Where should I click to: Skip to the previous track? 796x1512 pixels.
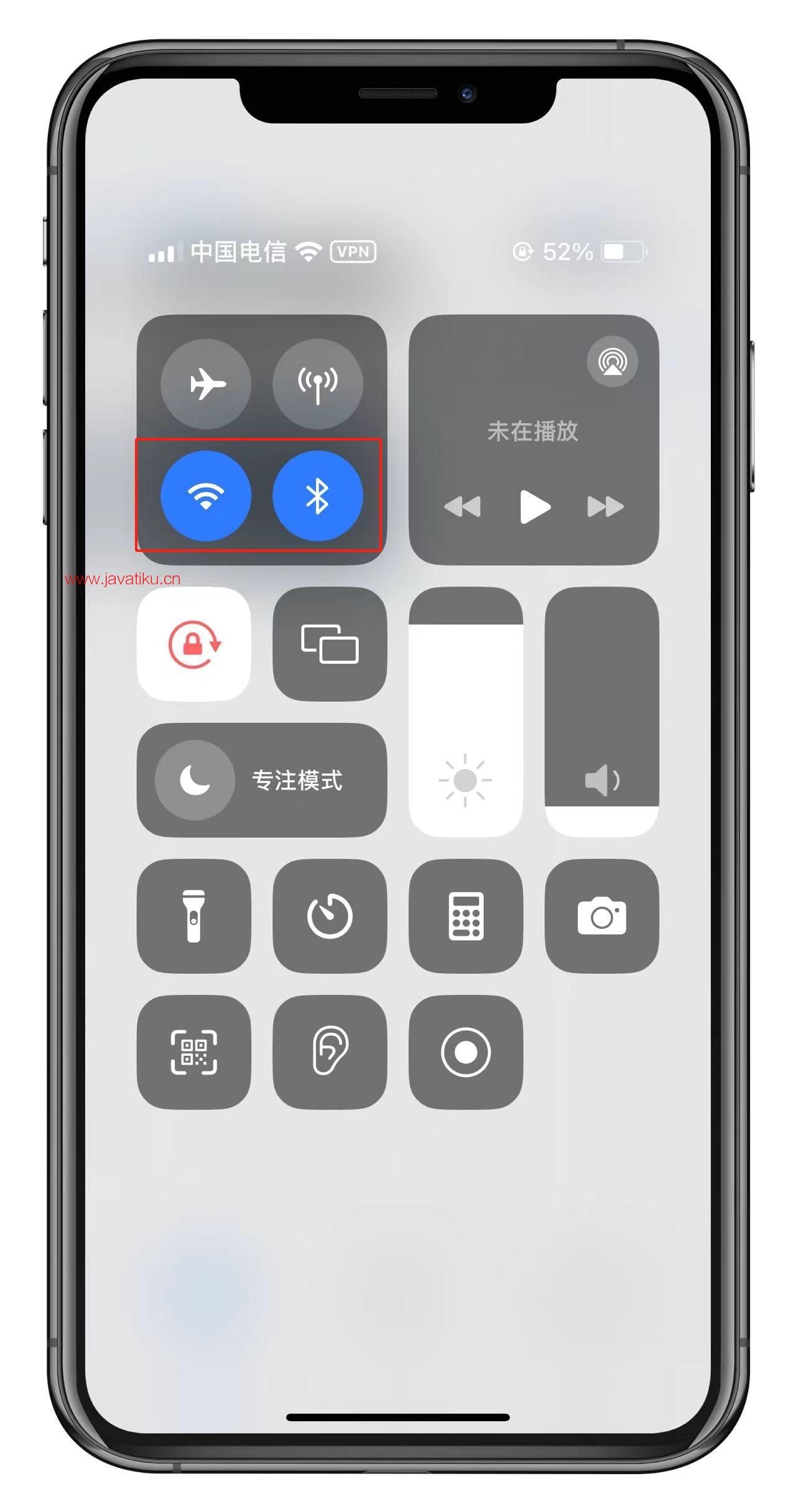(463, 506)
